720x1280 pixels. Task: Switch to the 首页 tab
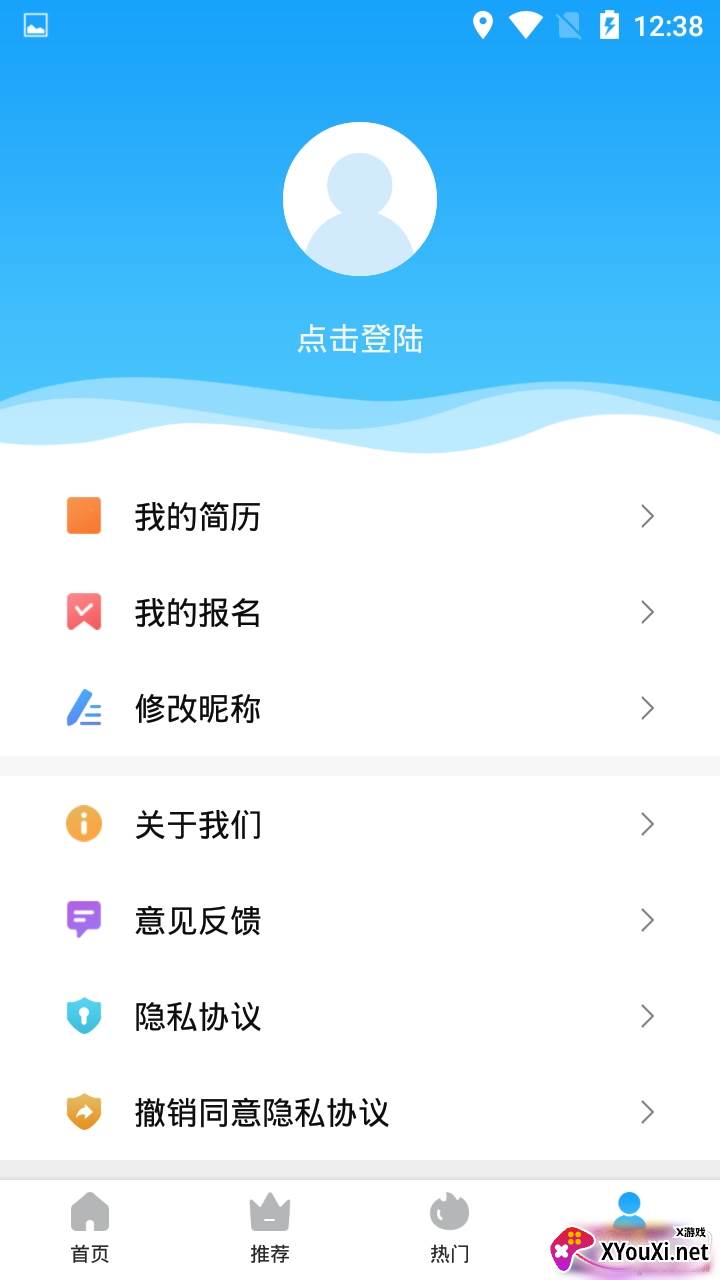90,1229
